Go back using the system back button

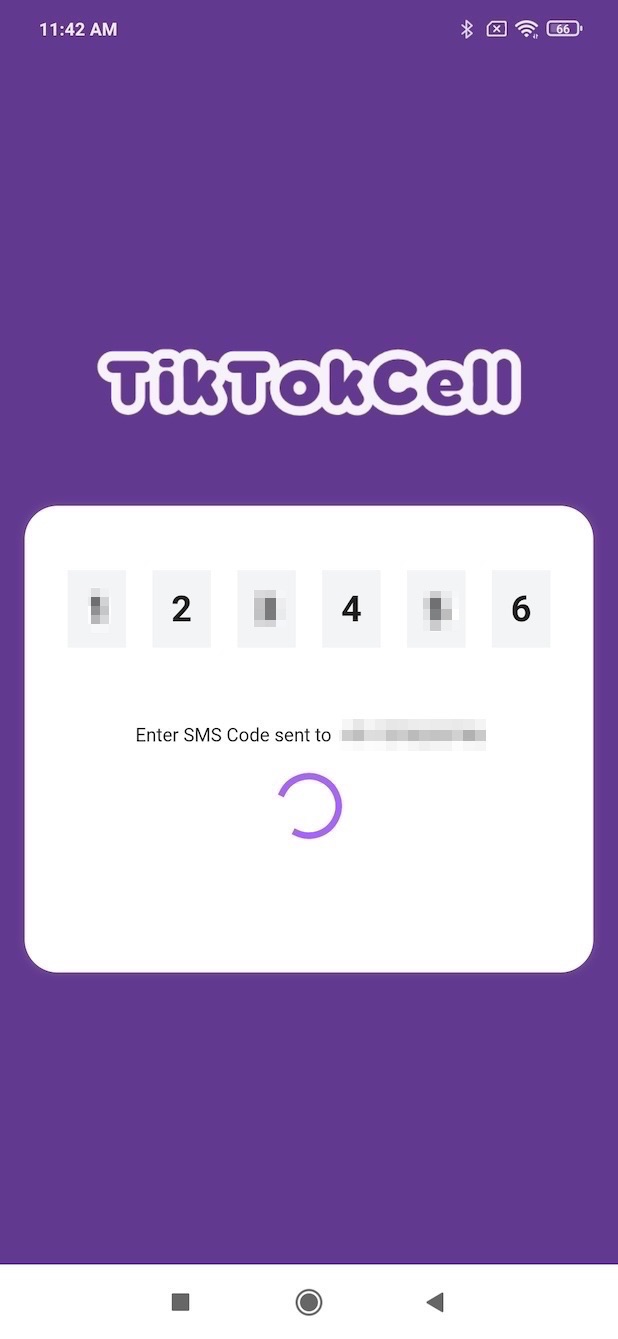click(434, 1301)
